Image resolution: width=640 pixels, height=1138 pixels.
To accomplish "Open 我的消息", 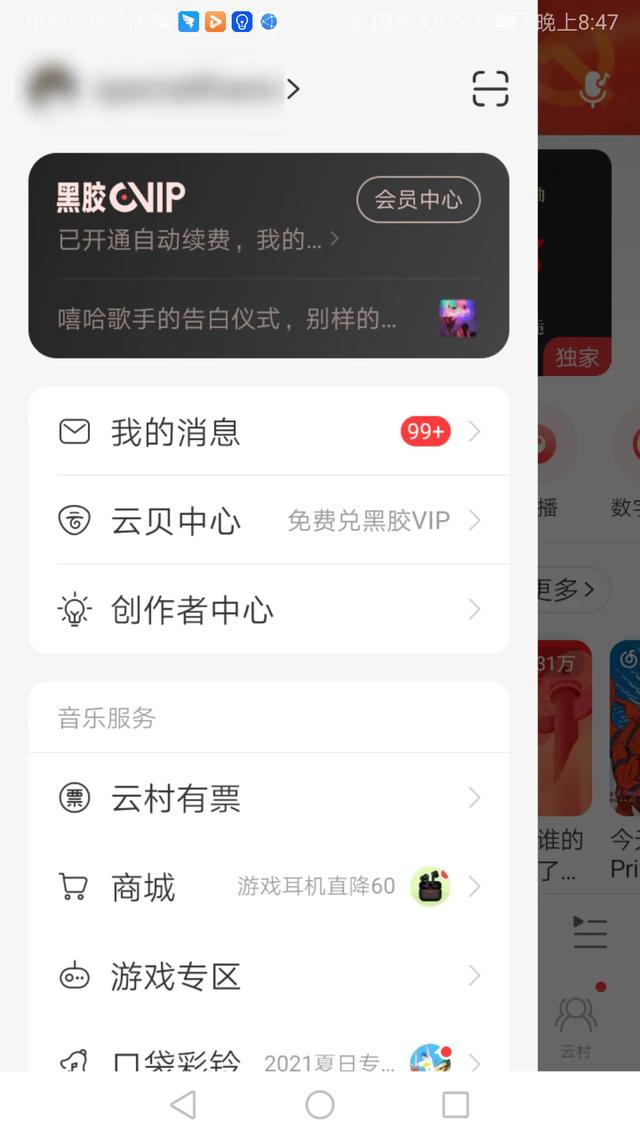I will (268, 432).
